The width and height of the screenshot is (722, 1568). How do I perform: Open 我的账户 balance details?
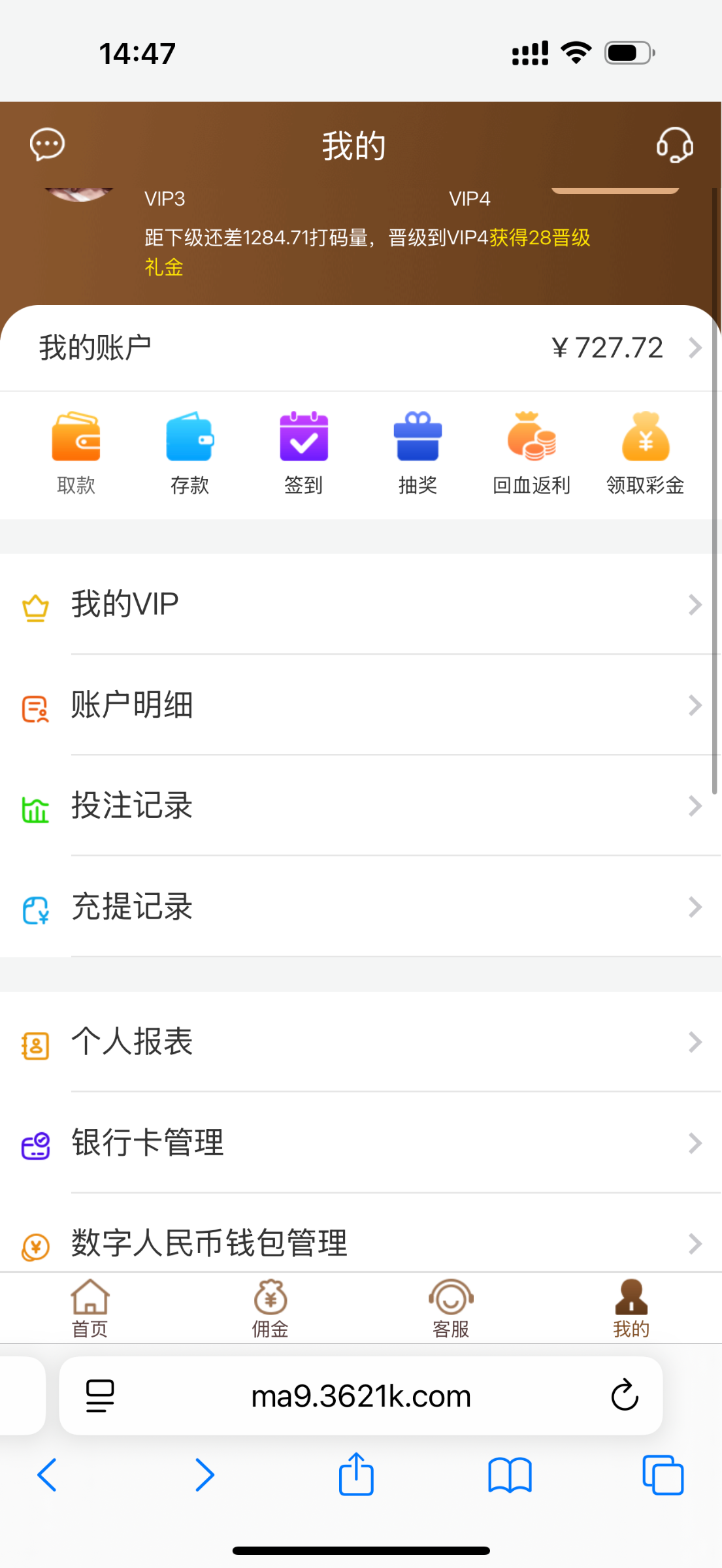pyautogui.click(x=361, y=348)
